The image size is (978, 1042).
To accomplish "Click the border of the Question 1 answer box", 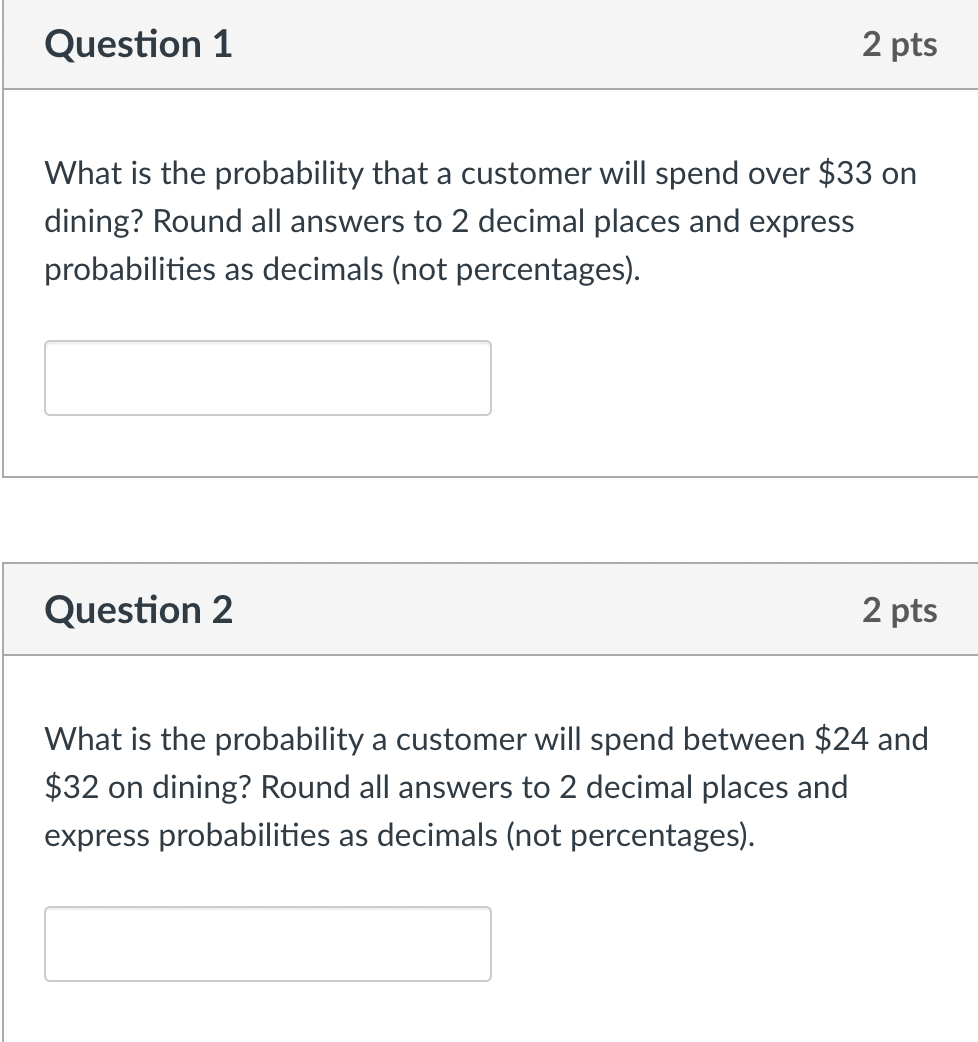I will pyautogui.click(x=267, y=341).
